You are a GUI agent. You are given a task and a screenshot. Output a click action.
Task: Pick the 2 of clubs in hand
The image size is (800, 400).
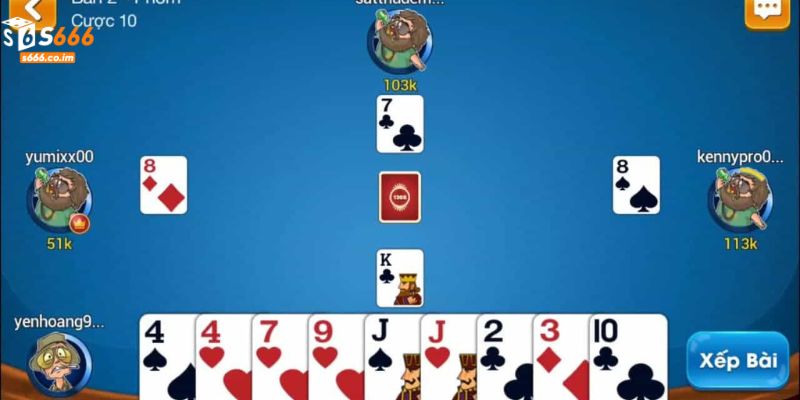point(503,357)
